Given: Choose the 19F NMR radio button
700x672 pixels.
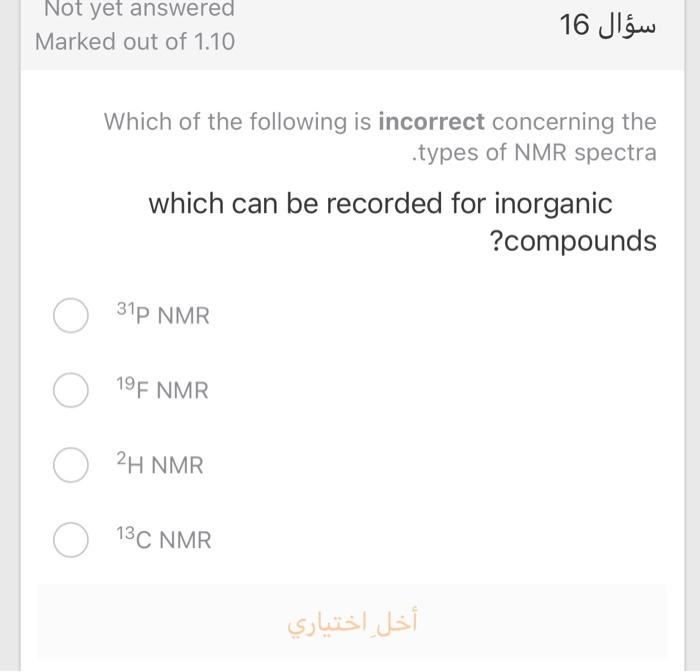Looking at the screenshot, I should pyautogui.click(x=71, y=390).
